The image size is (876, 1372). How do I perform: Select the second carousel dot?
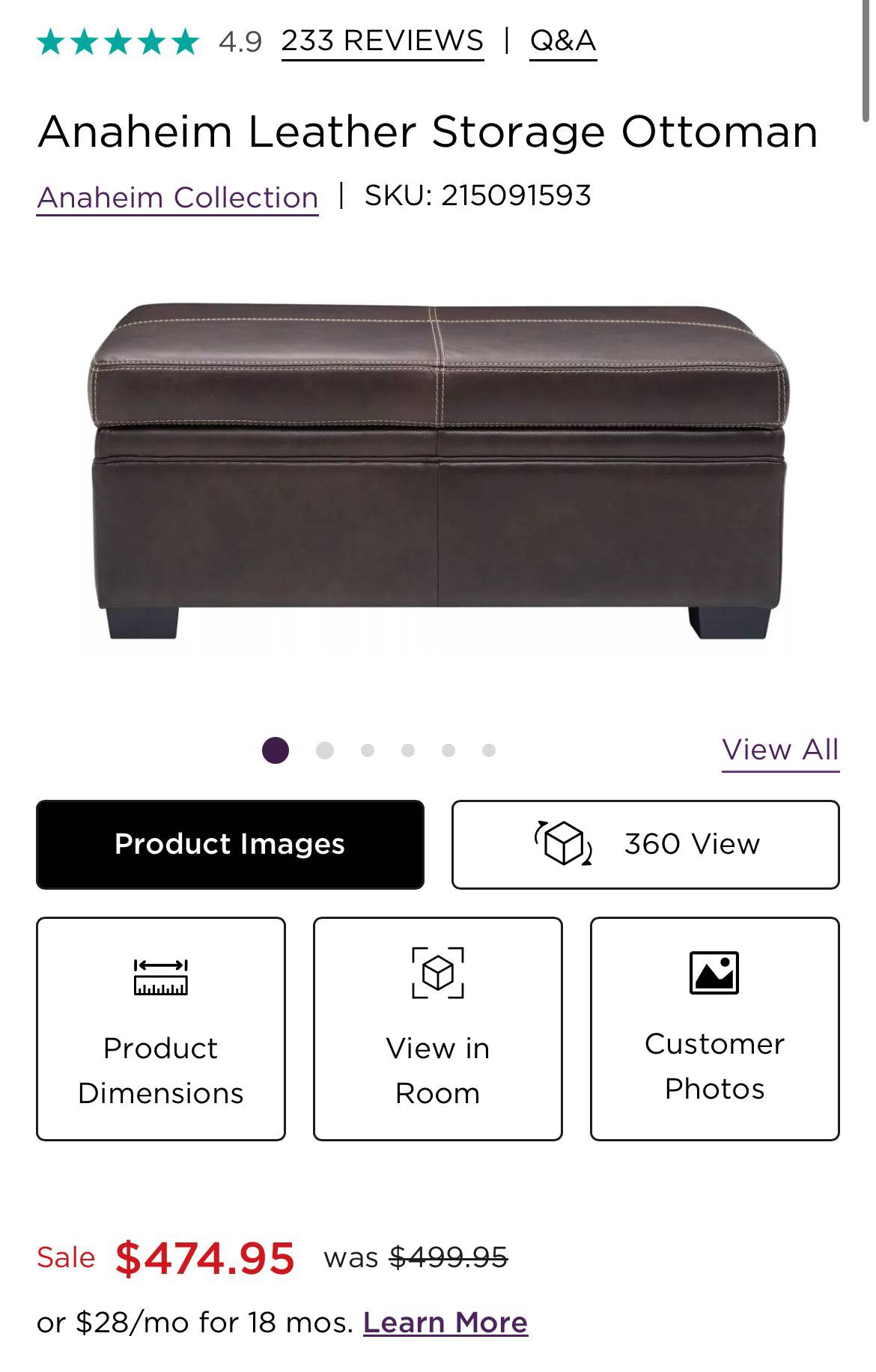click(323, 748)
